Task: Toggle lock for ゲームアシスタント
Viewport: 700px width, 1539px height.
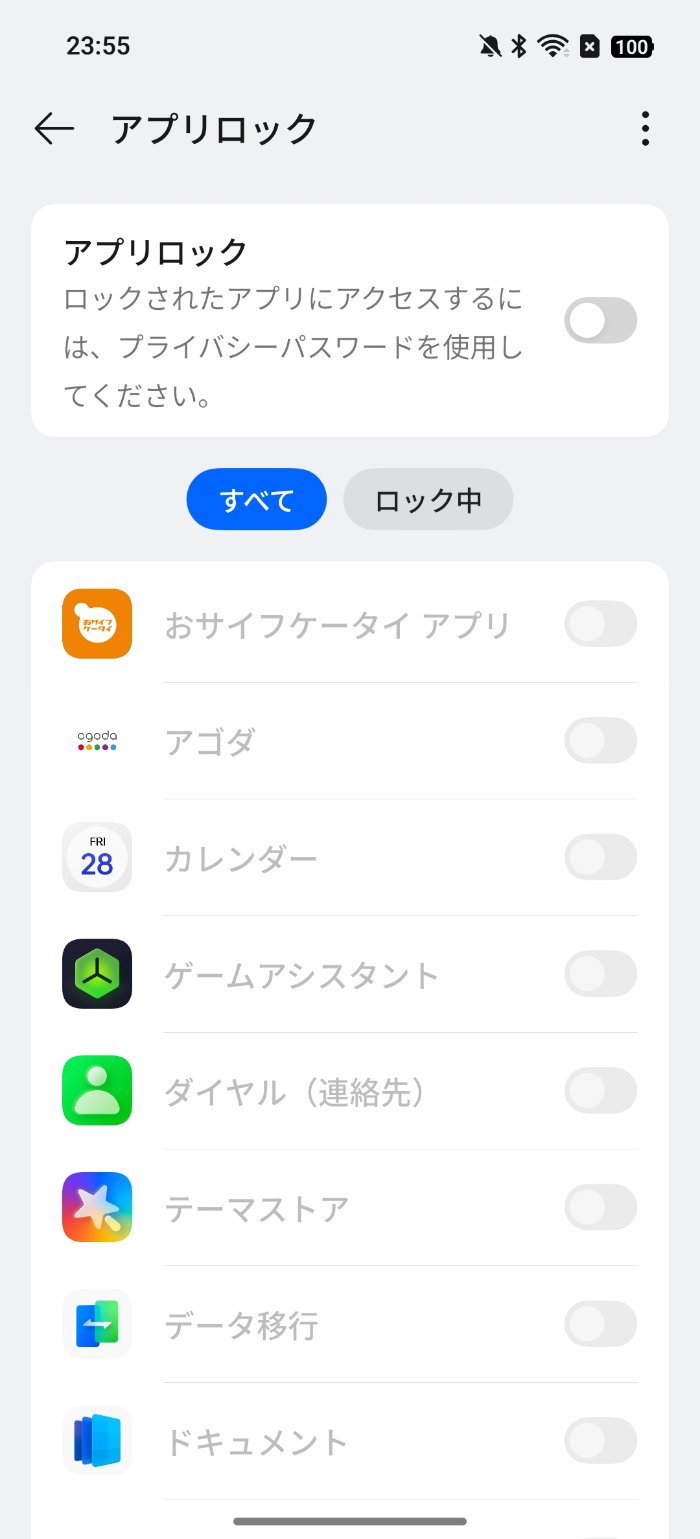Action: point(600,974)
